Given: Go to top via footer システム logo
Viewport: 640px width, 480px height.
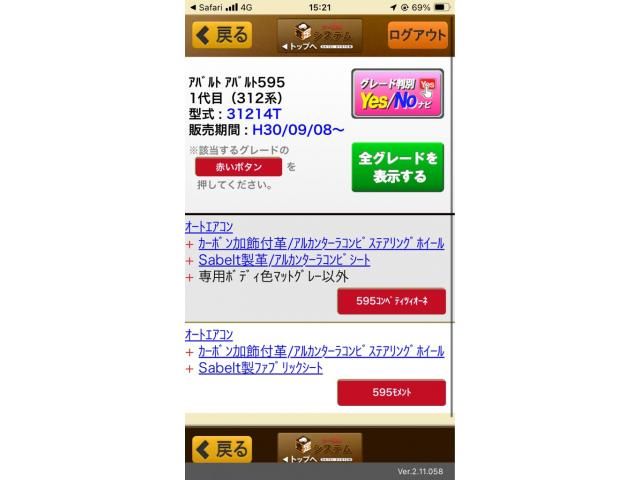Looking at the screenshot, I should click(x=319, y=449).
